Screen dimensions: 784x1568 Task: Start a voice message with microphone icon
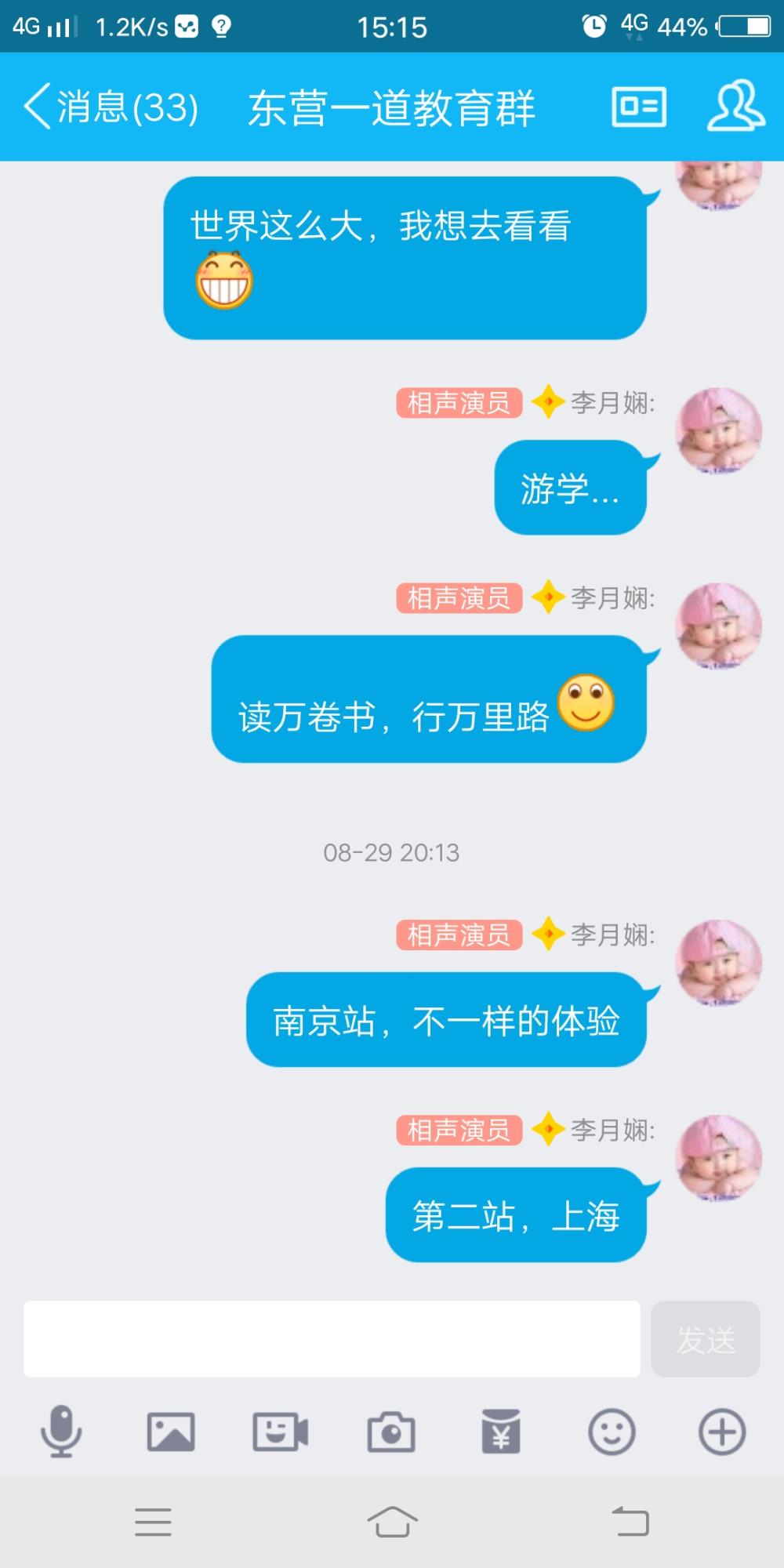(x=61, y=1432)
